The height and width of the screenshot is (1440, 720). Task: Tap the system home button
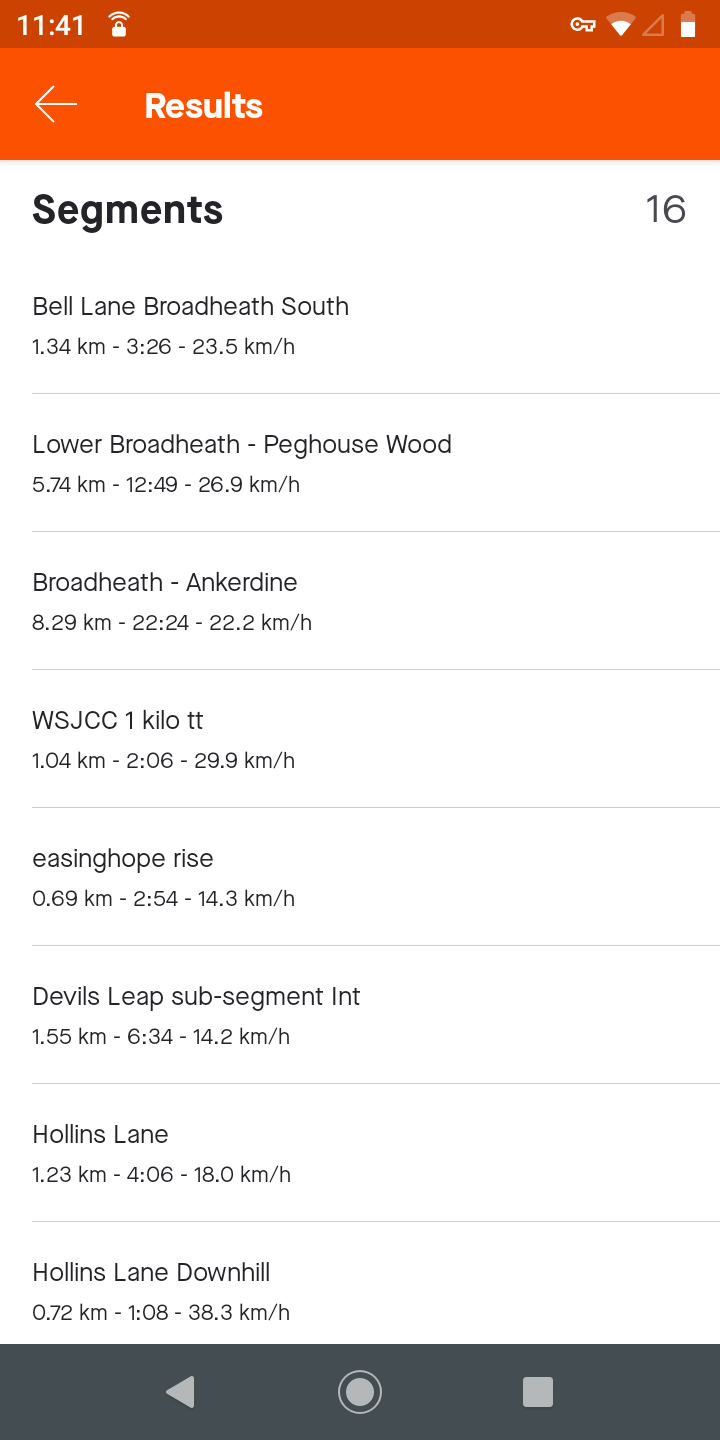pos(360,1392)
